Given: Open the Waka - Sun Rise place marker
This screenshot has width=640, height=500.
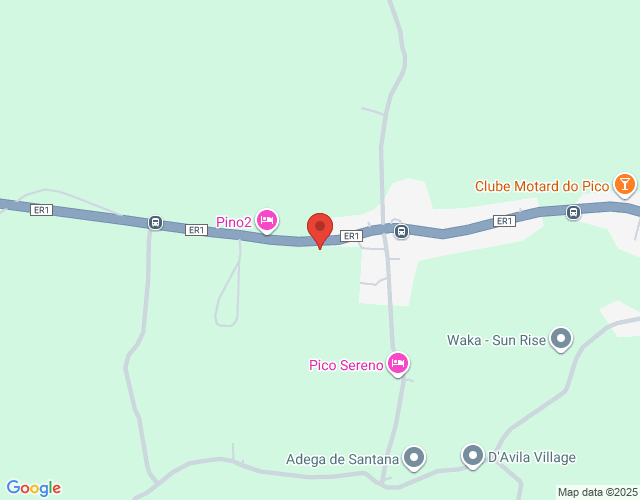Looking at the screenshot, I should [x=561, y=340].
